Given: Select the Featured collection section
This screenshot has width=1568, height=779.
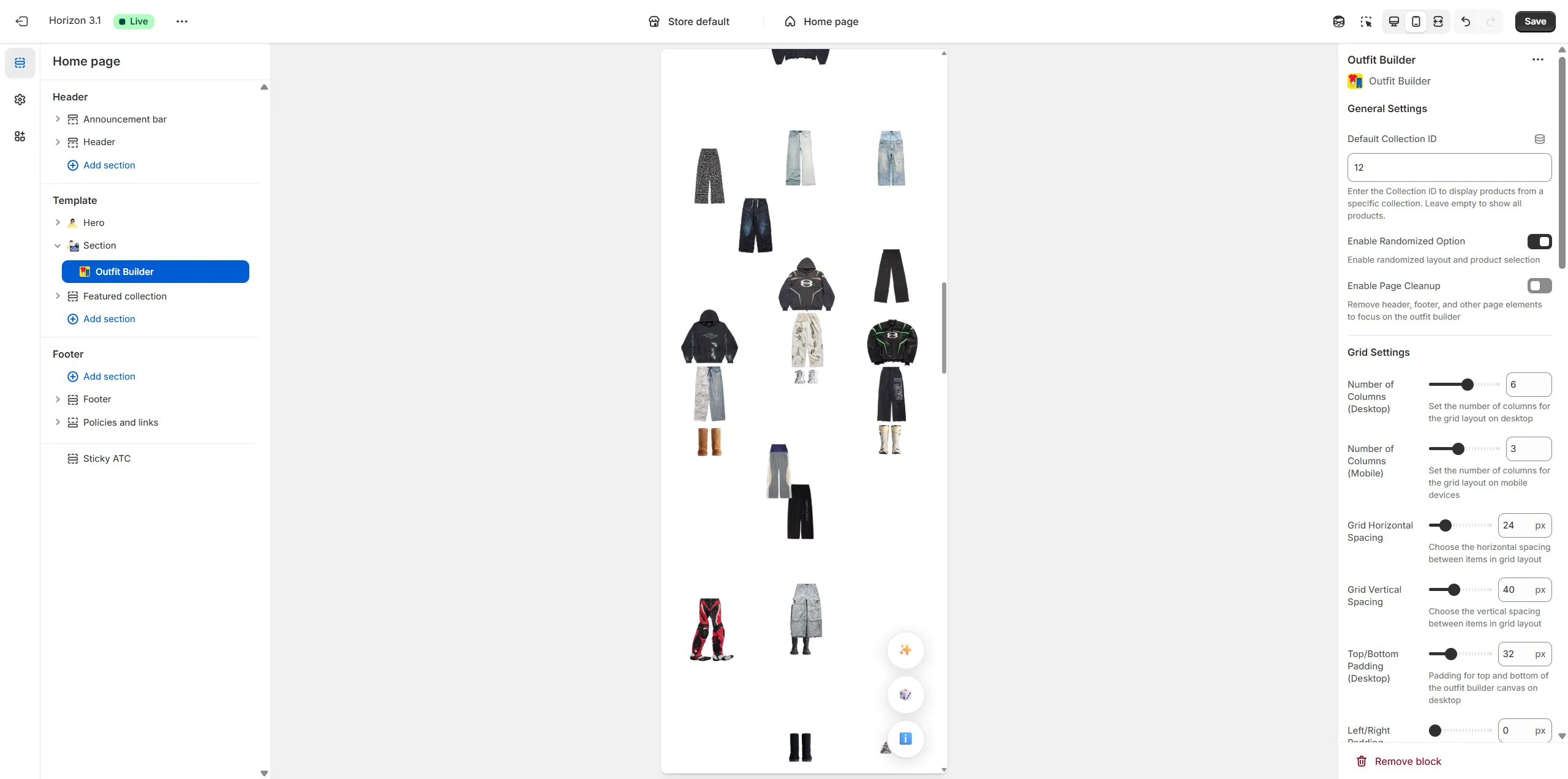Looking at the screenshot, I should [124, 296].
